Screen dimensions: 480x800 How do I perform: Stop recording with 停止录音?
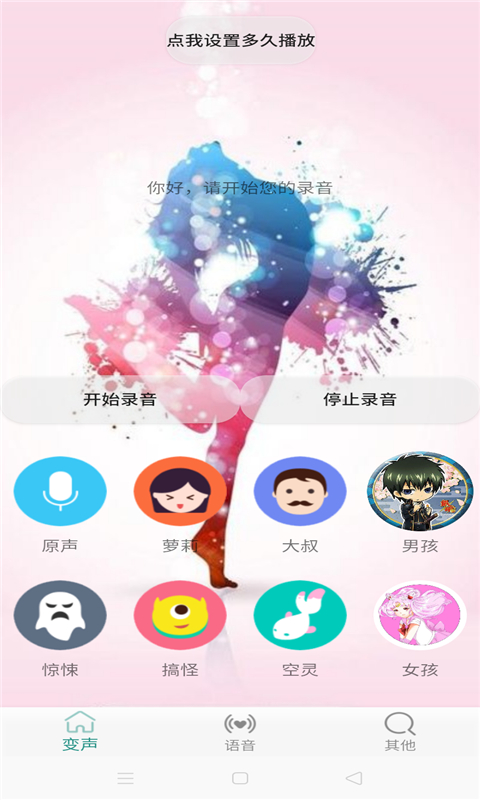[x=360, y=399]
